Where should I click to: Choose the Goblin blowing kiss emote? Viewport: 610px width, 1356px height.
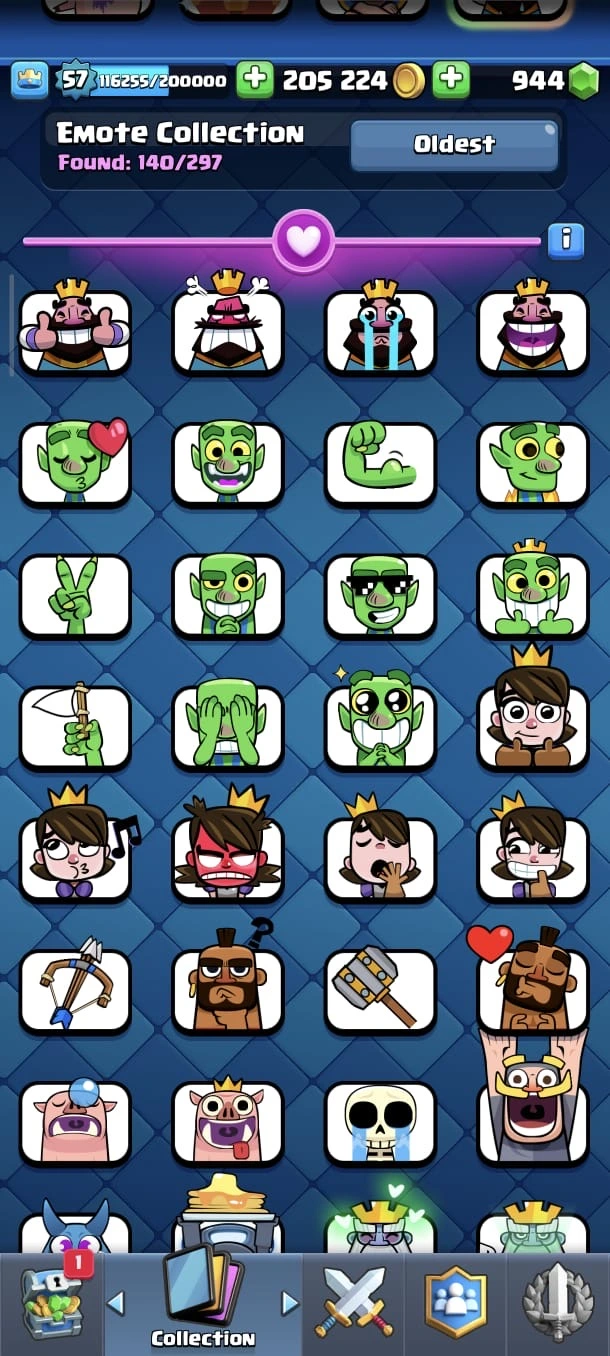(75, 463)
